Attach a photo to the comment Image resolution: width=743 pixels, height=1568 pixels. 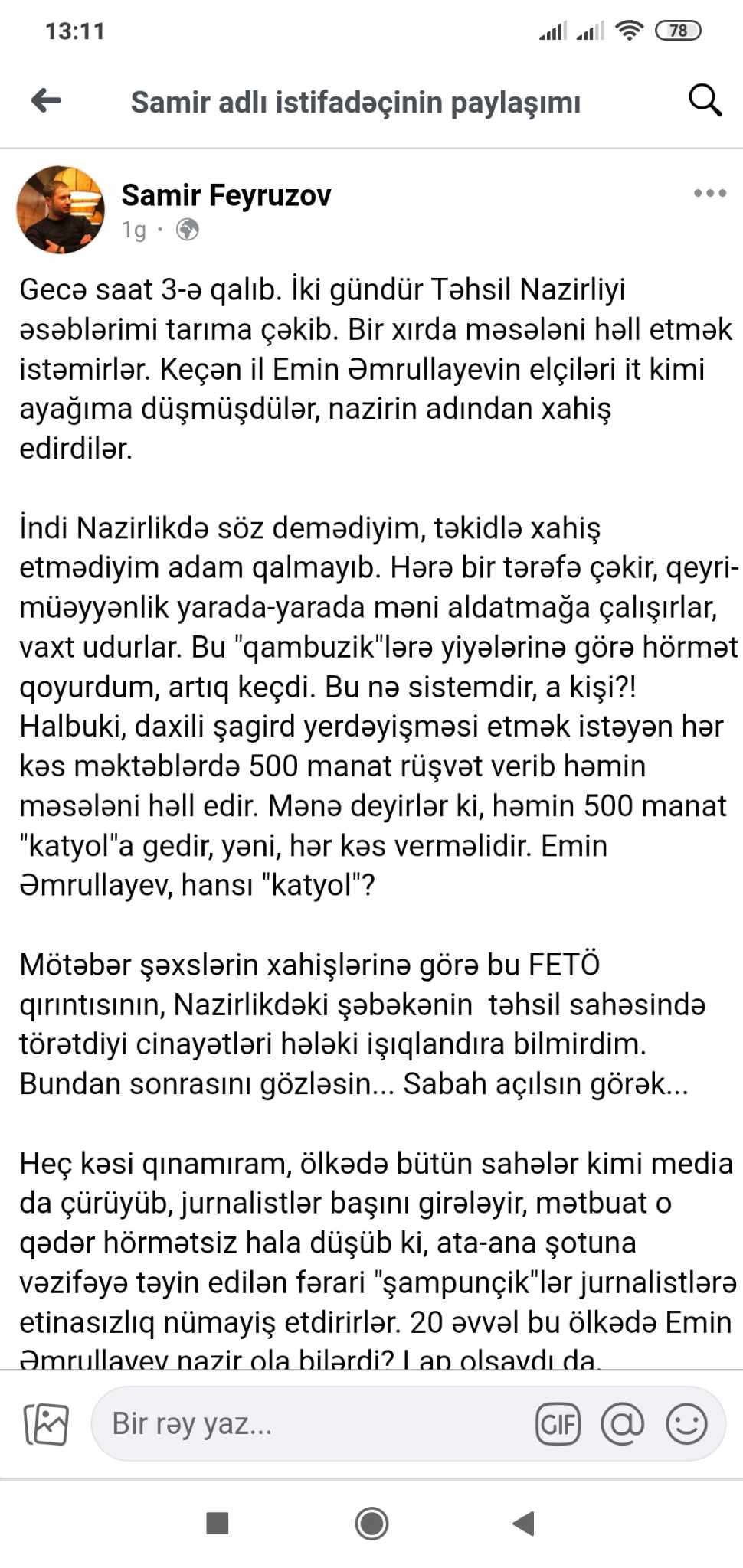tap(46, 1424)
